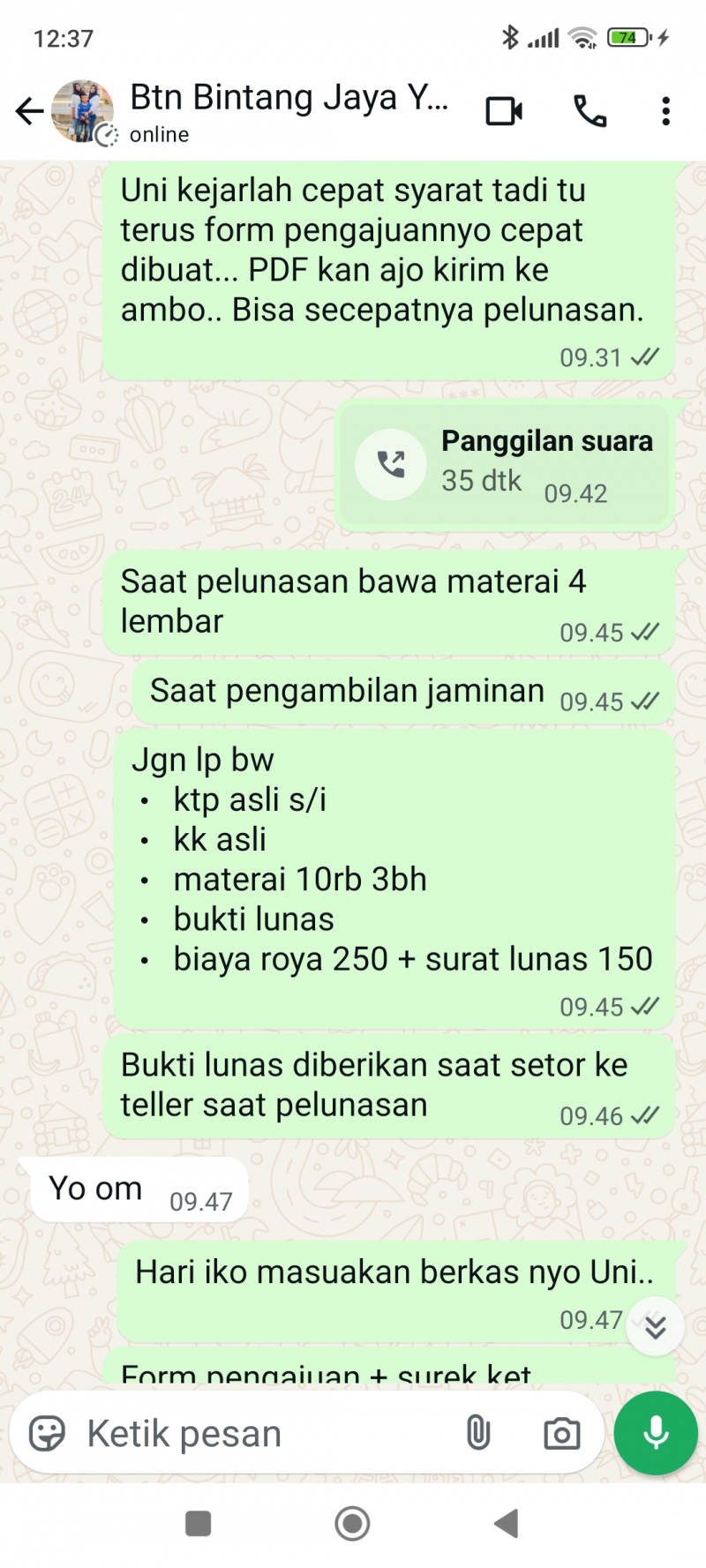Start a voice call

point(590,111)
